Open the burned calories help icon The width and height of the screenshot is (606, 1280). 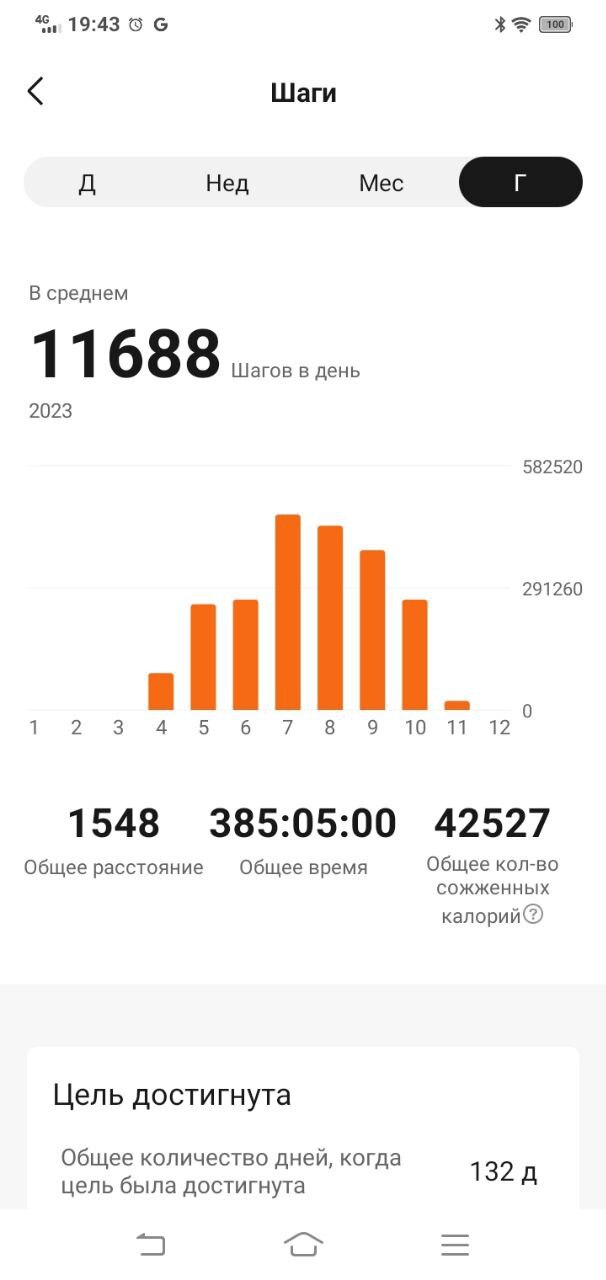click(534, 914)
